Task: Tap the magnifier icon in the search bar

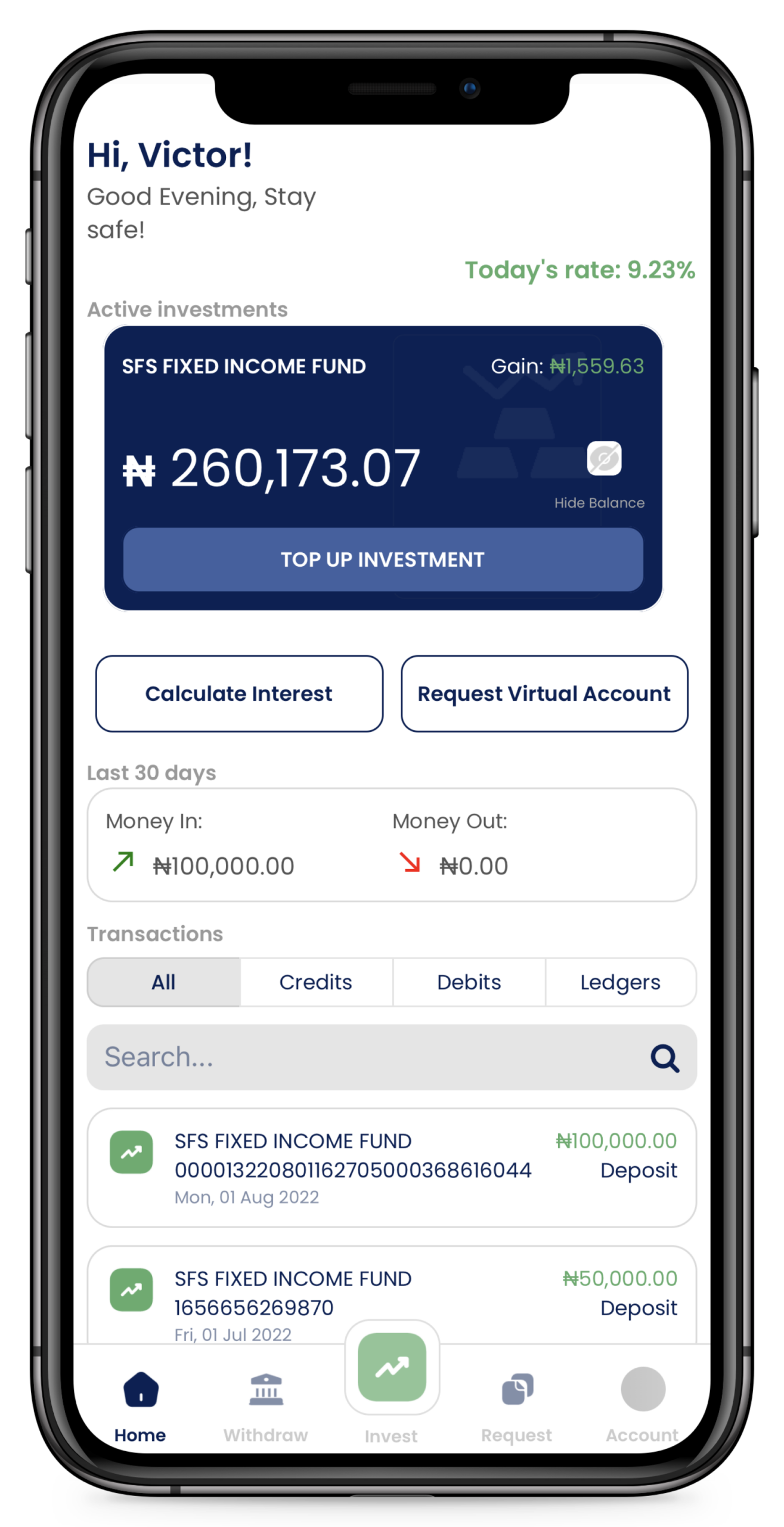Action: point(665,1058)
